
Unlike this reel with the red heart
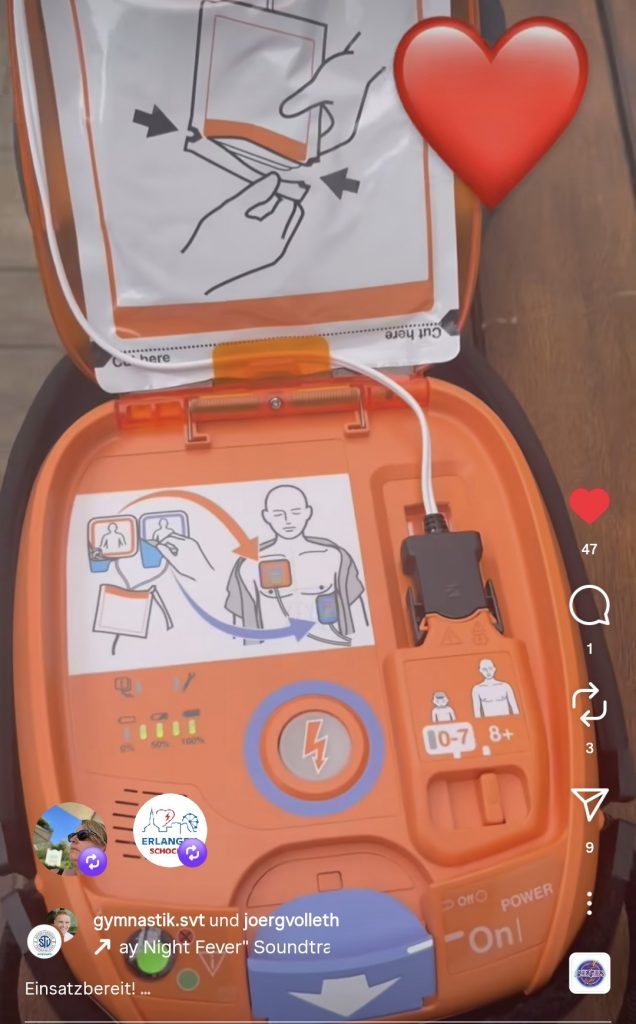(589, 506)
